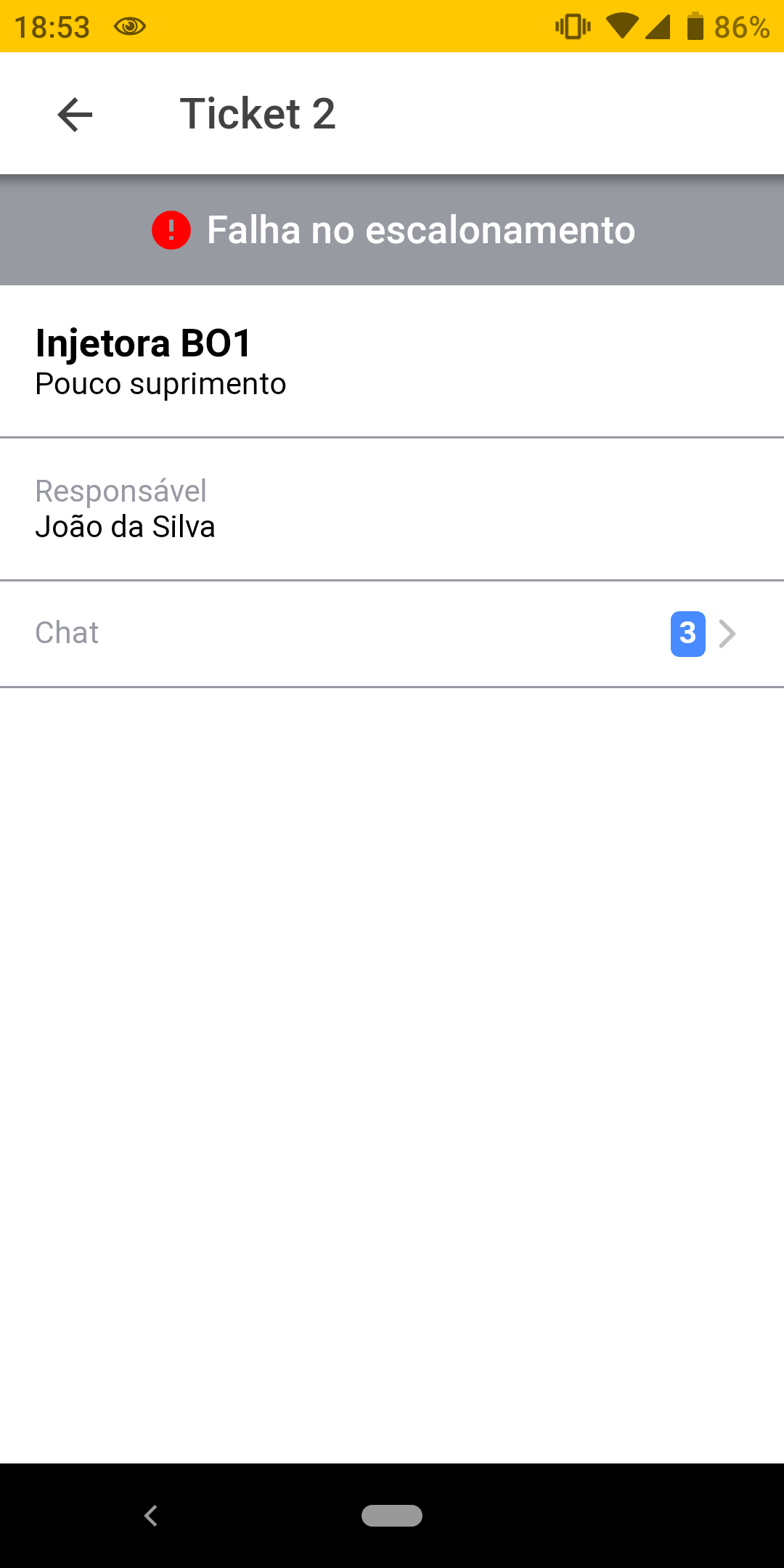
Task: Select the Chat row
Action: 392,633
